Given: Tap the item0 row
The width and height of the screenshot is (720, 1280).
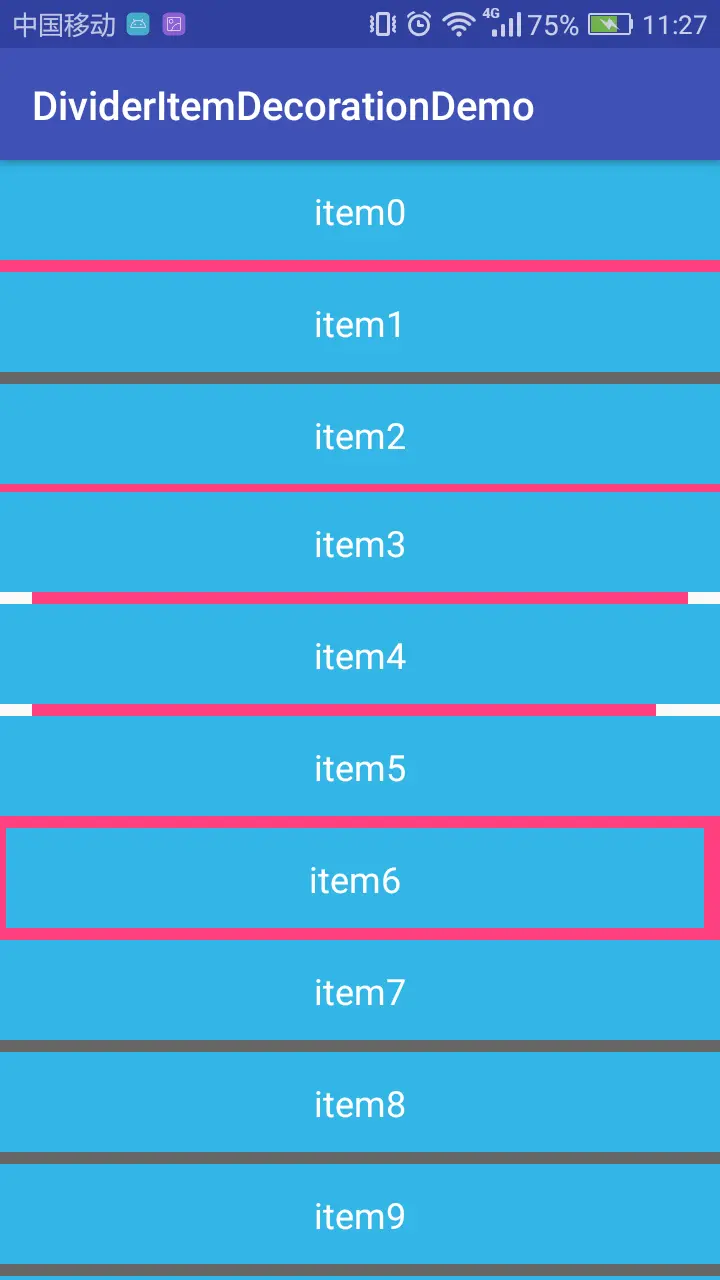Looking at the screenshot, I should pyautogui.click(x=360, y=213).
